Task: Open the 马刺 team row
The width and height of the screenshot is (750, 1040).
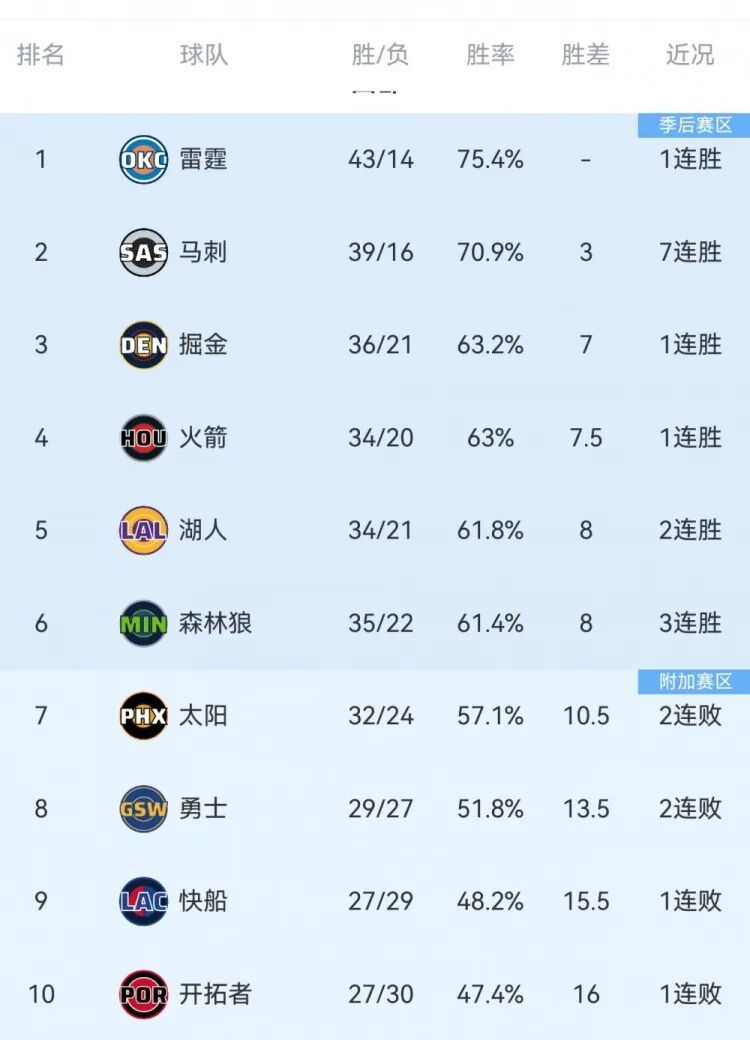Action: (375, 252)
